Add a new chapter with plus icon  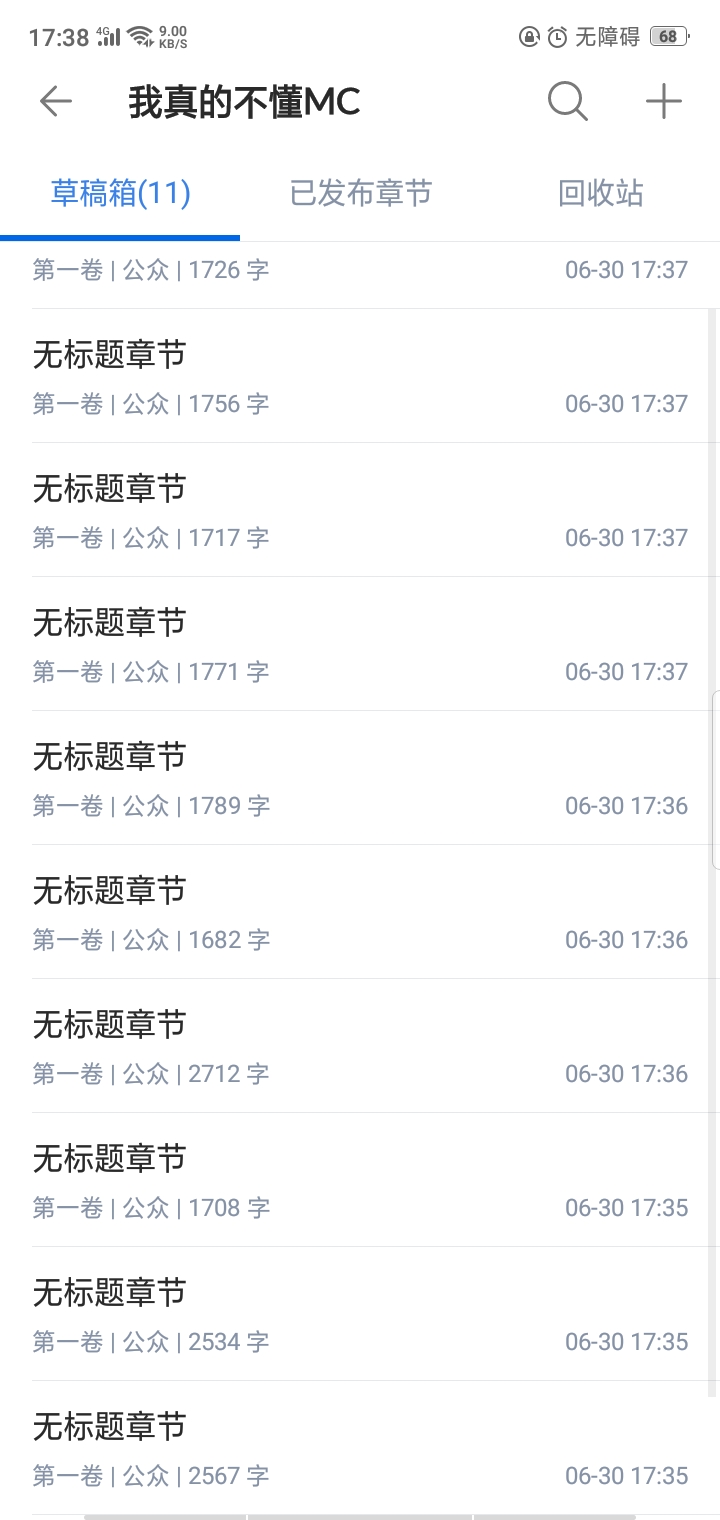point(663,102)
